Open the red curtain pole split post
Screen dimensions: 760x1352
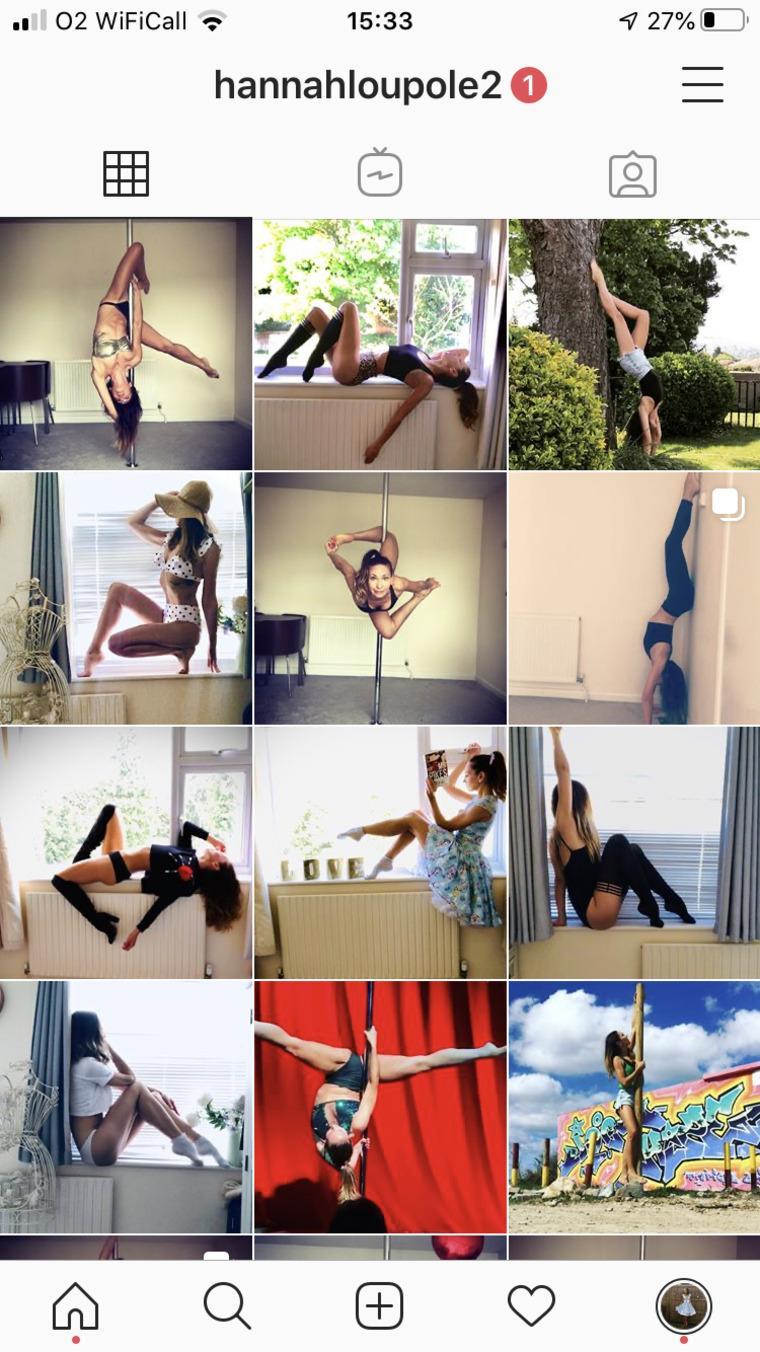pyautogui.click(x=380, y=1106)
